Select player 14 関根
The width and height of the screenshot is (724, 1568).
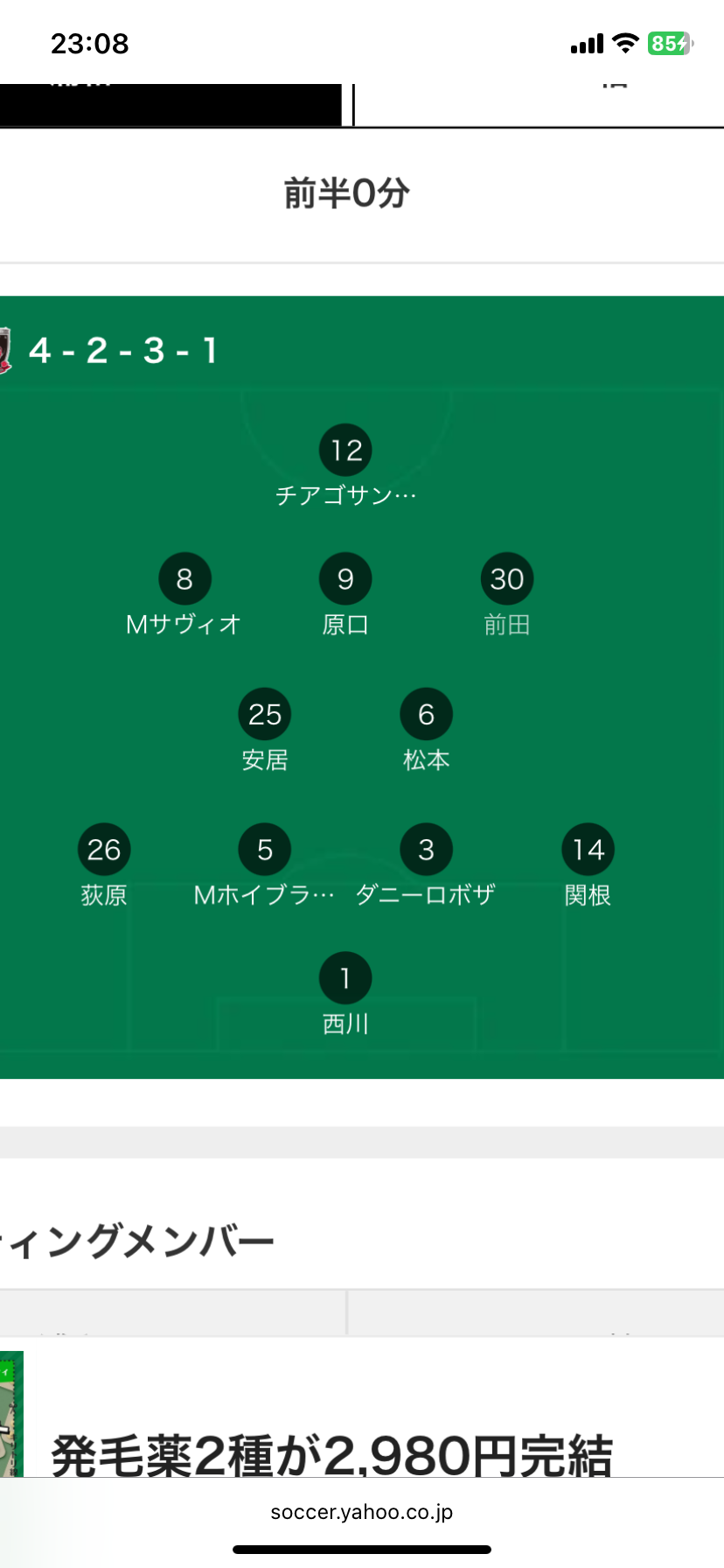point(588,865)
